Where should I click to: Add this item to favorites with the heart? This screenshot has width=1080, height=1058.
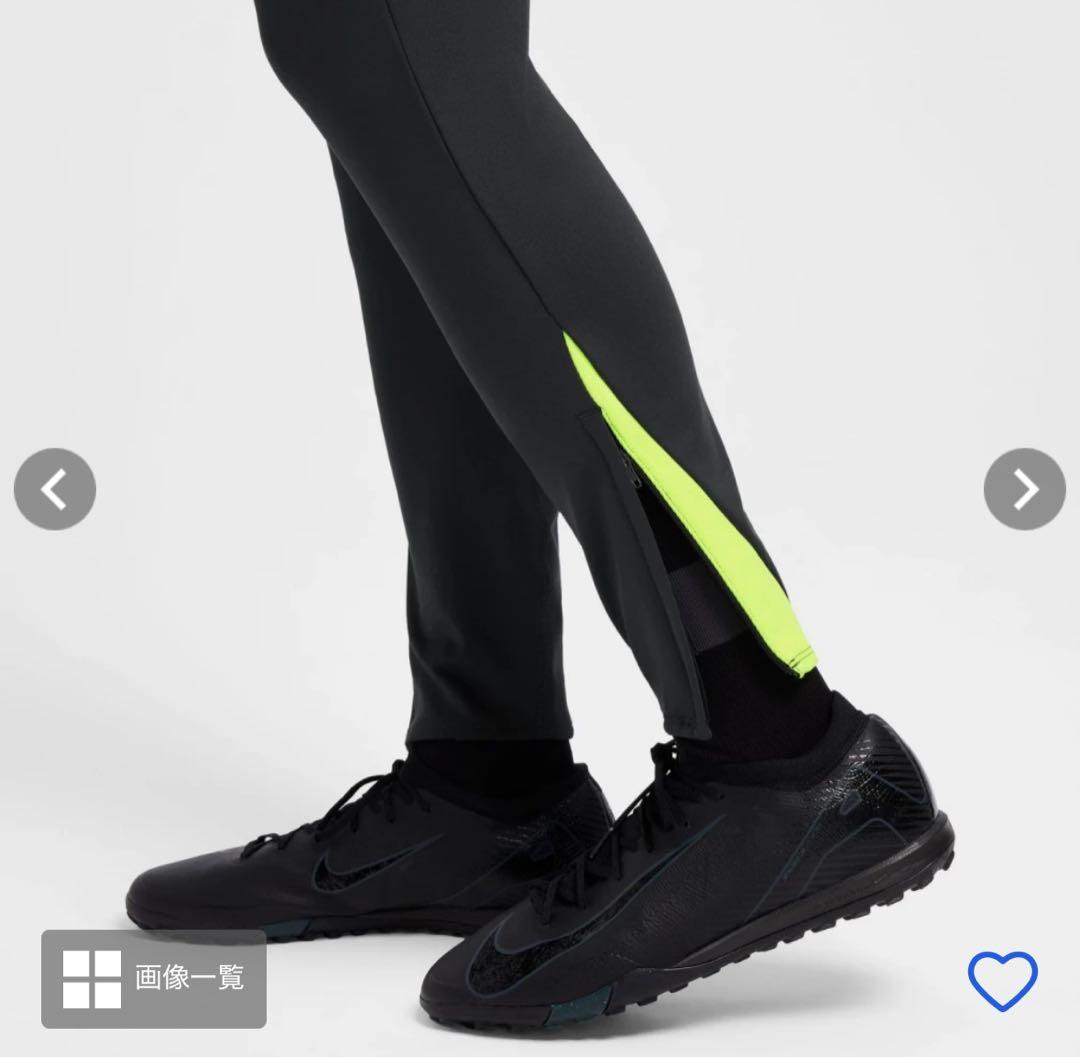click(x=1002, y=981)
